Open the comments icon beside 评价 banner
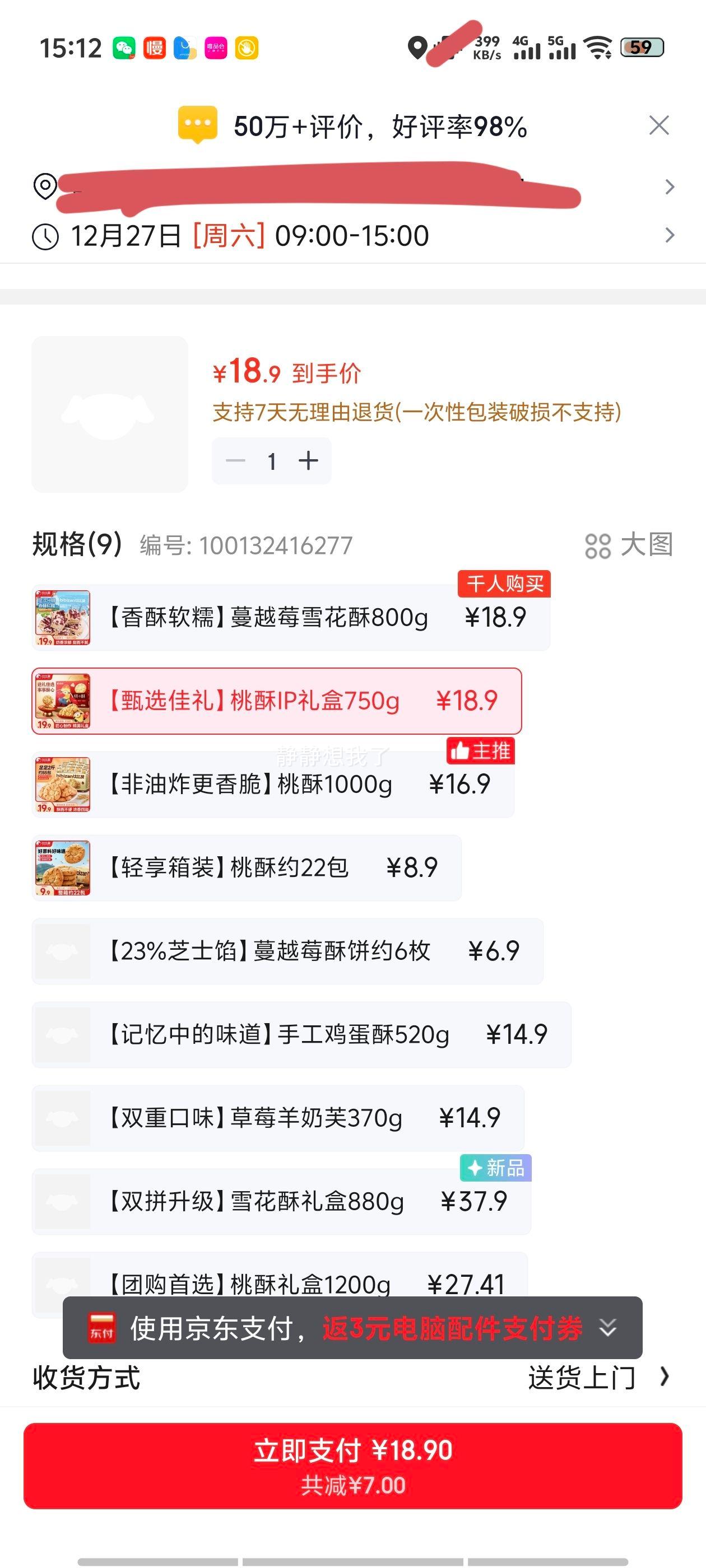The height and width of the screenshot is (1568, 706). point(199,125)
